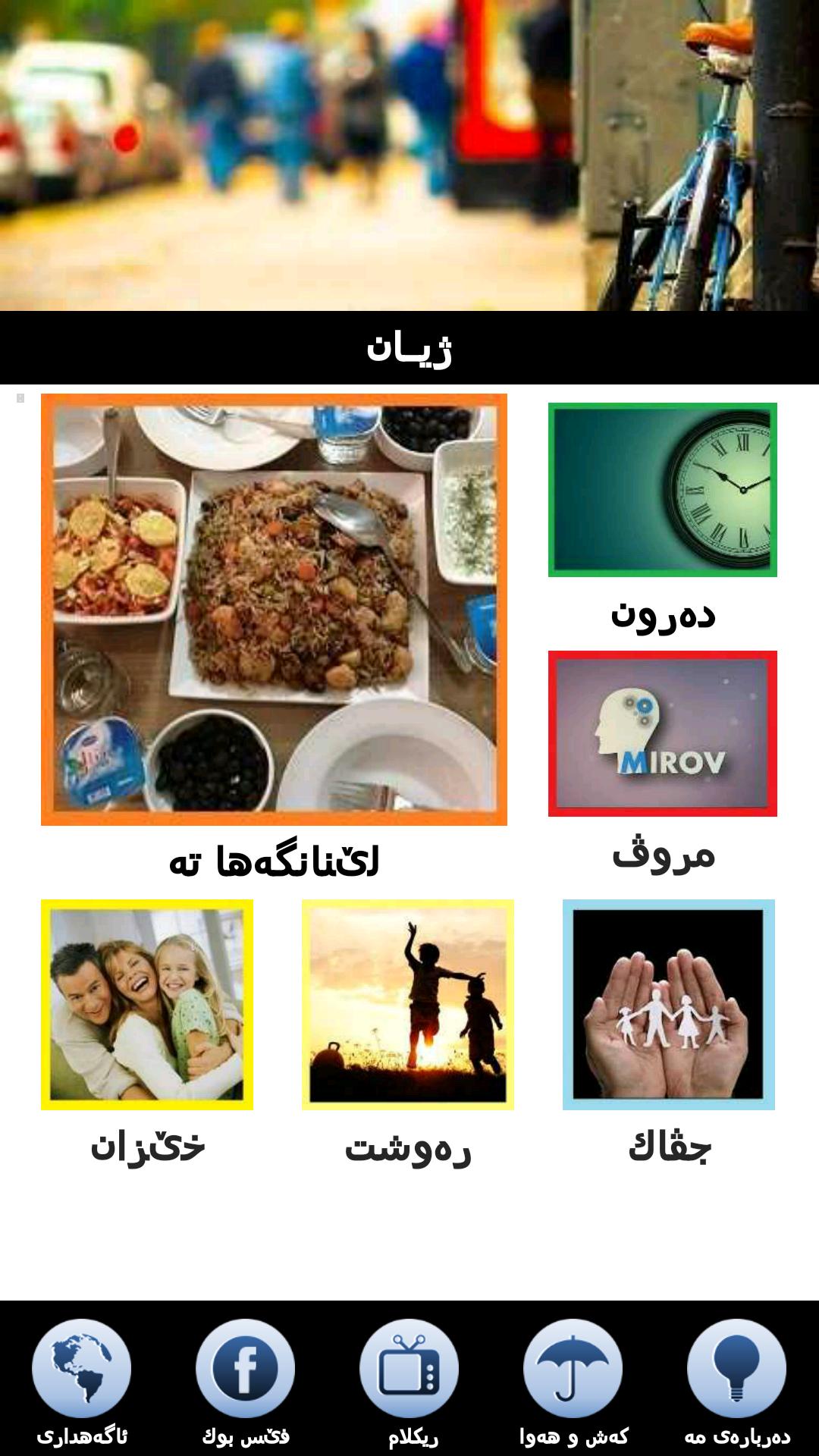Open the رەوشت sunset tile
819x1456 pixels.
point(408,1005)
